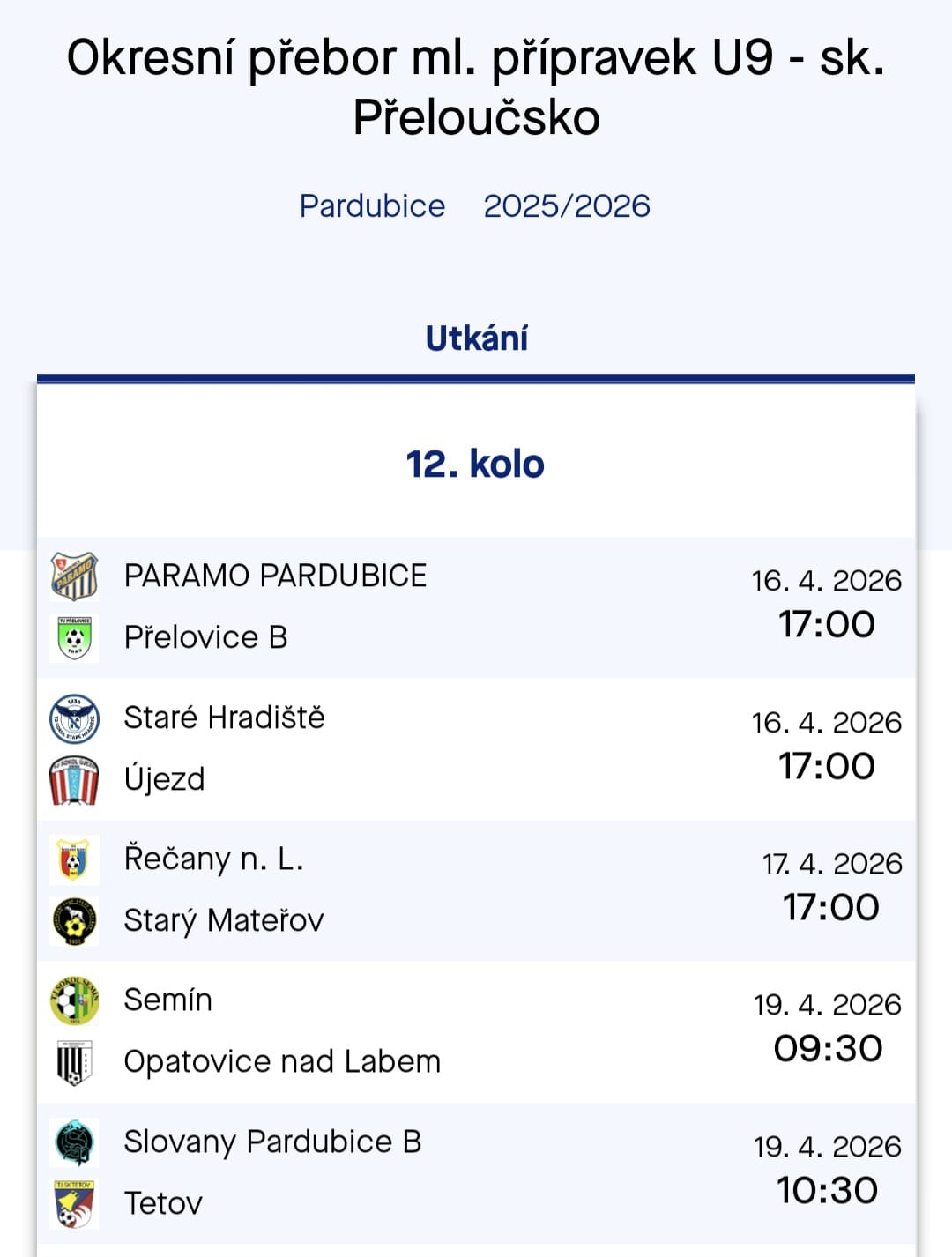This screenshot has height=1257, width=952.
Task: Click the Opatovice nad Labem striped logo
Action: 74,1060
